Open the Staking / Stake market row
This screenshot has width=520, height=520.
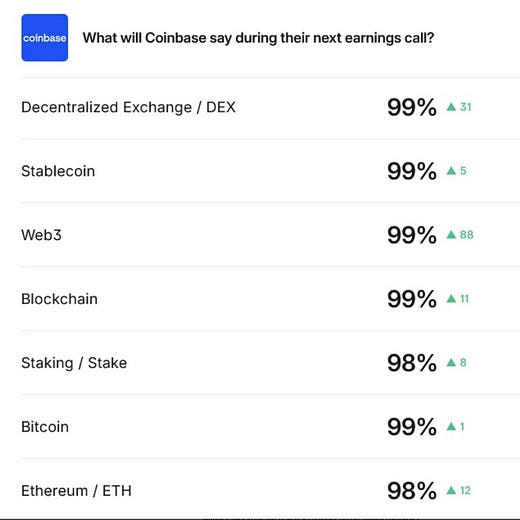(x=270, y=363)
